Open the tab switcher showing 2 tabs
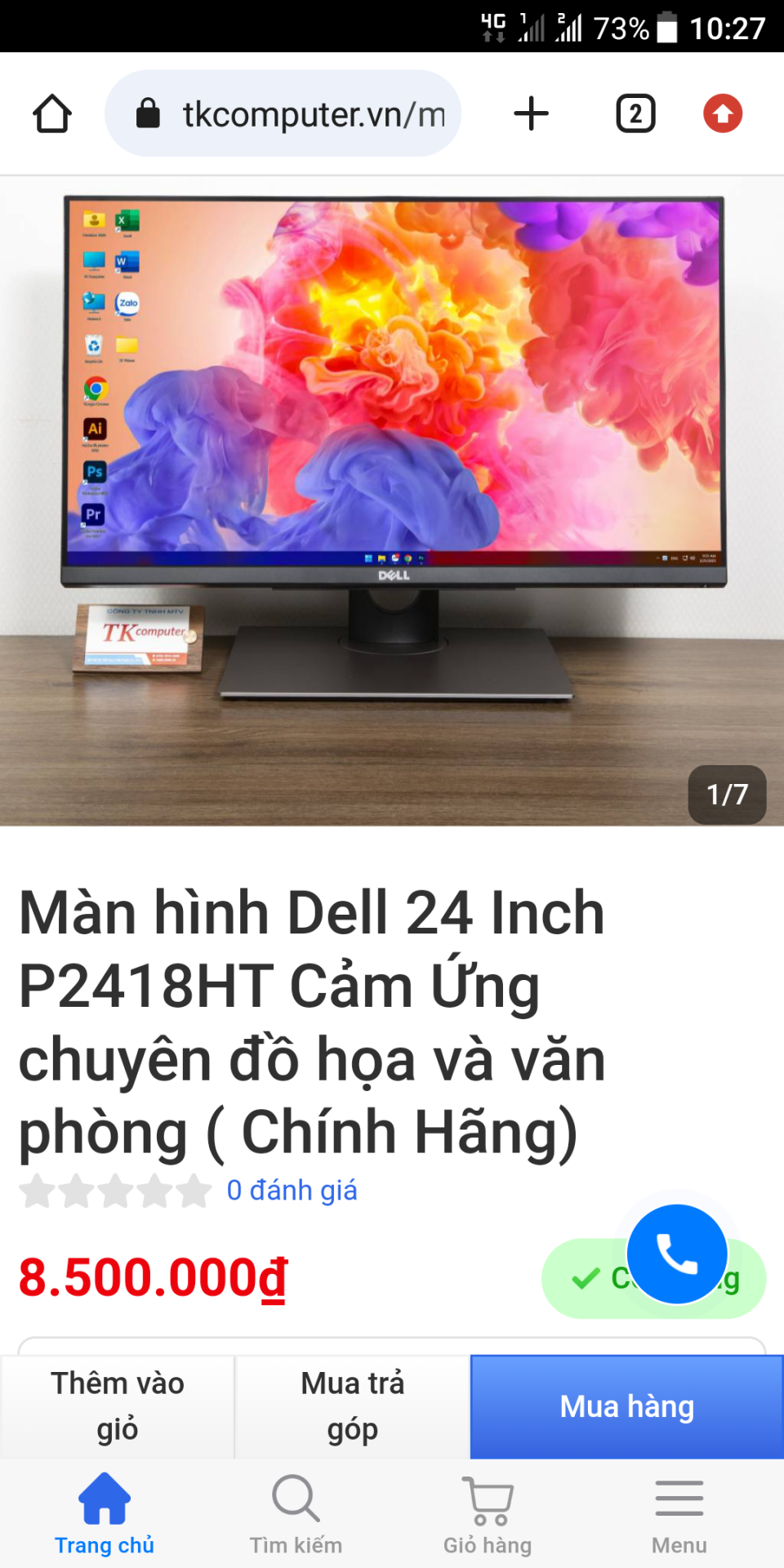 point(635,114)
